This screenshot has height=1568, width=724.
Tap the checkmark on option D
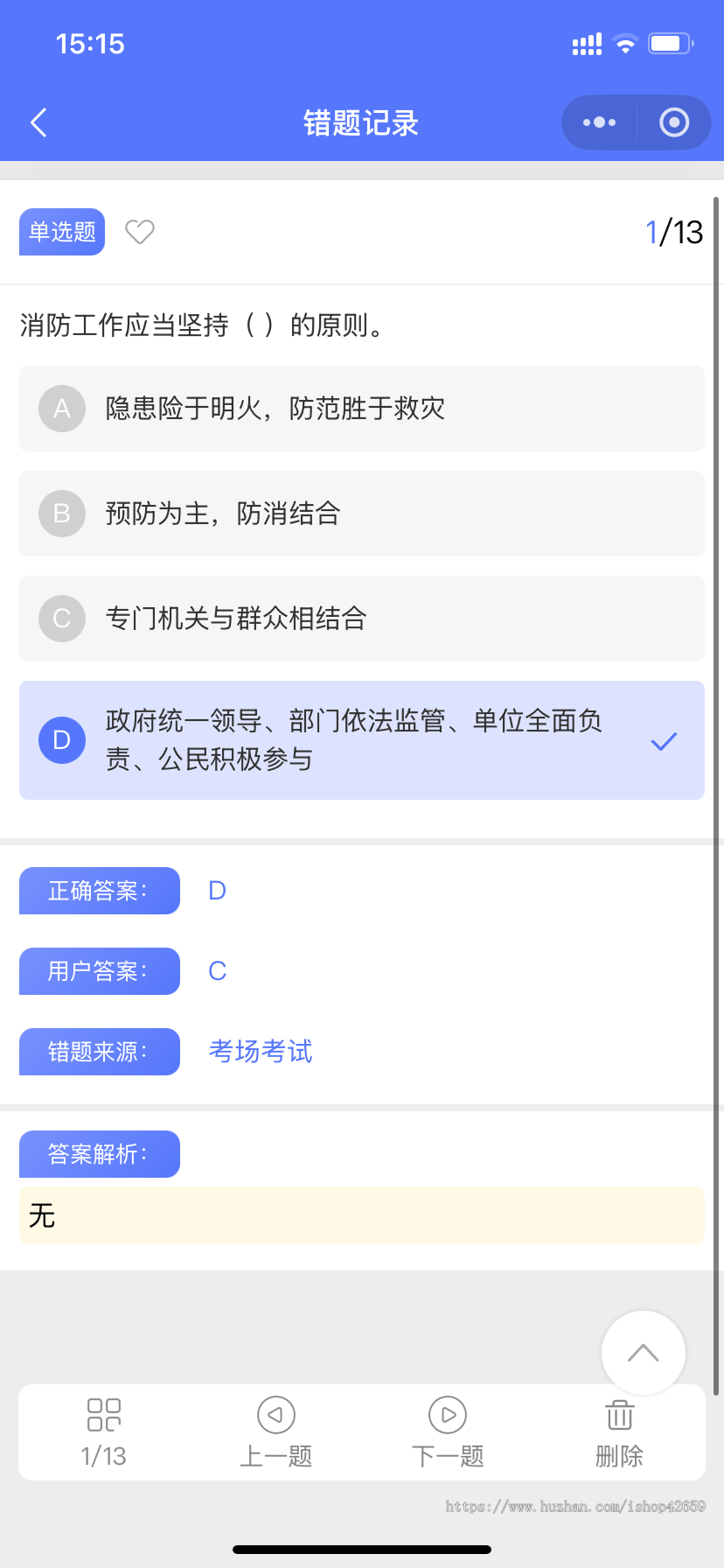(663, 739)
